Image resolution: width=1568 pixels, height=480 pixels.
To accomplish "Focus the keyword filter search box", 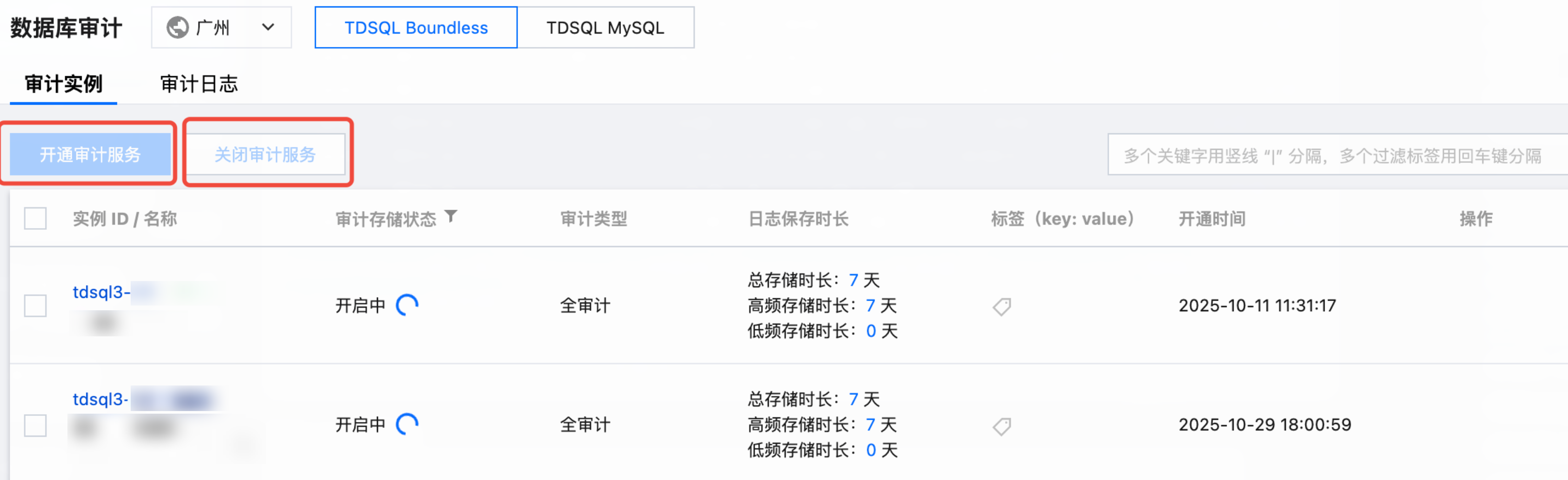I will (1333, 156).
